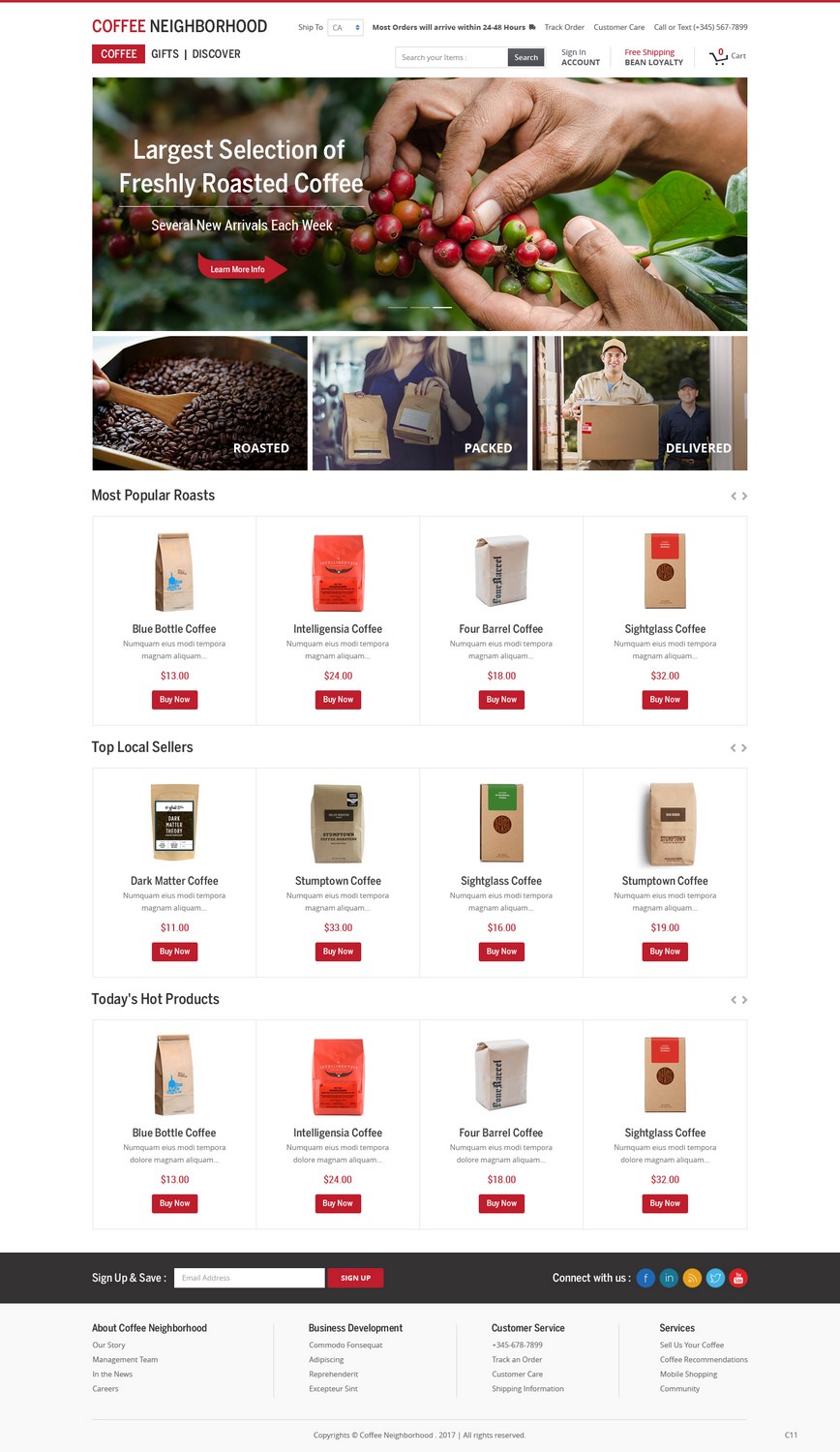Screen dimensions: 840x1452
Task: Show next Most Popular Roasts items
Action: [744, 496]
